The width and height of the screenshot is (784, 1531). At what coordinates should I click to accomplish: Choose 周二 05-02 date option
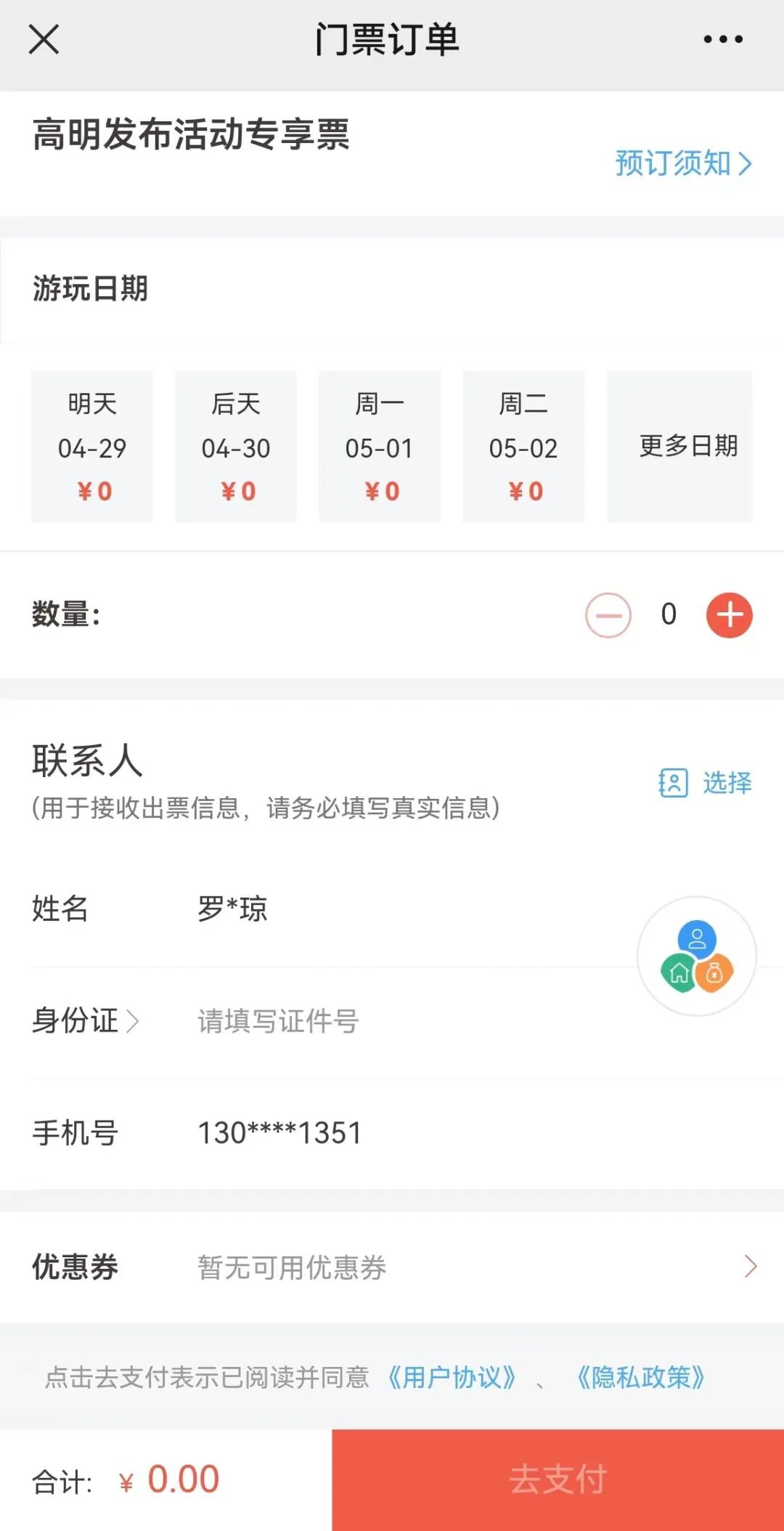(523, 447)
